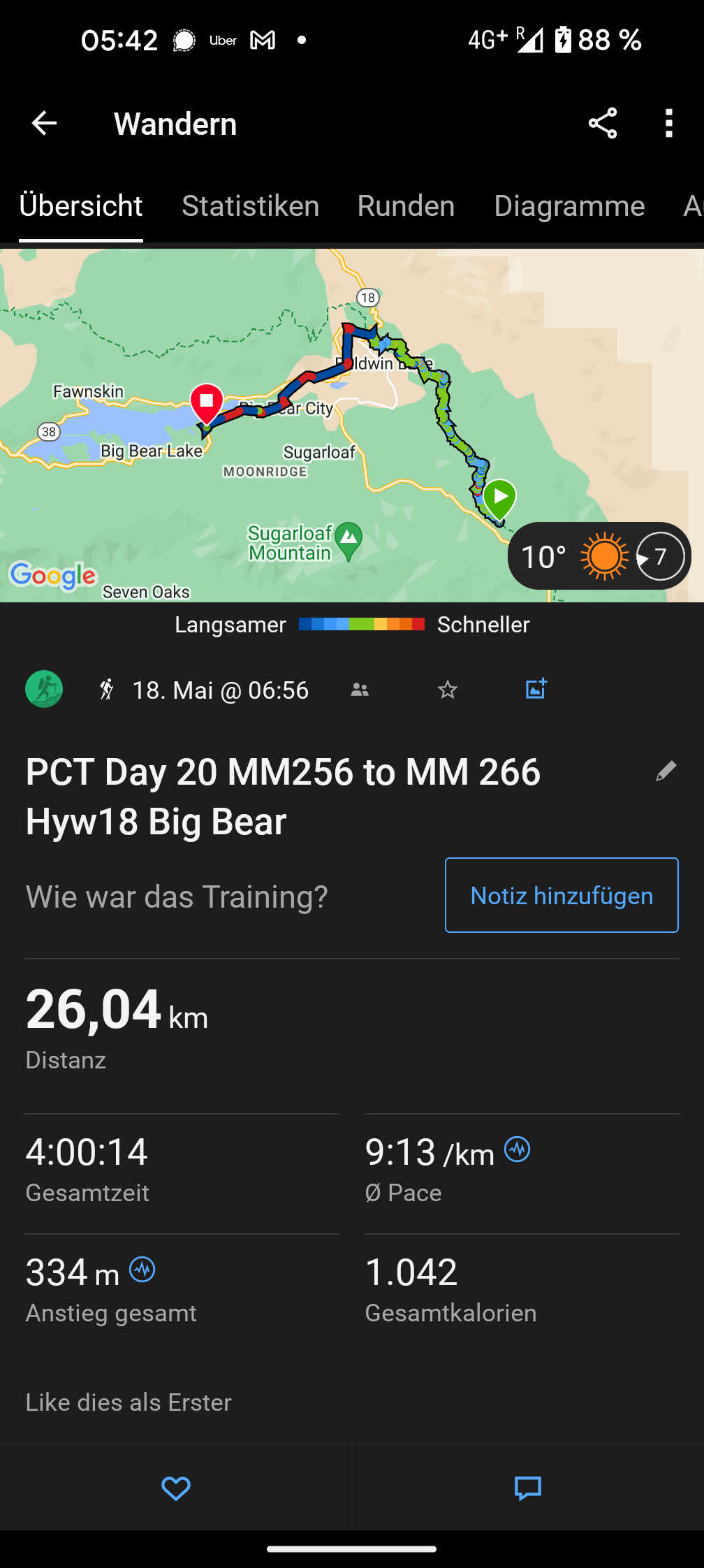Like this activity with the heart

pos(176,1488)
